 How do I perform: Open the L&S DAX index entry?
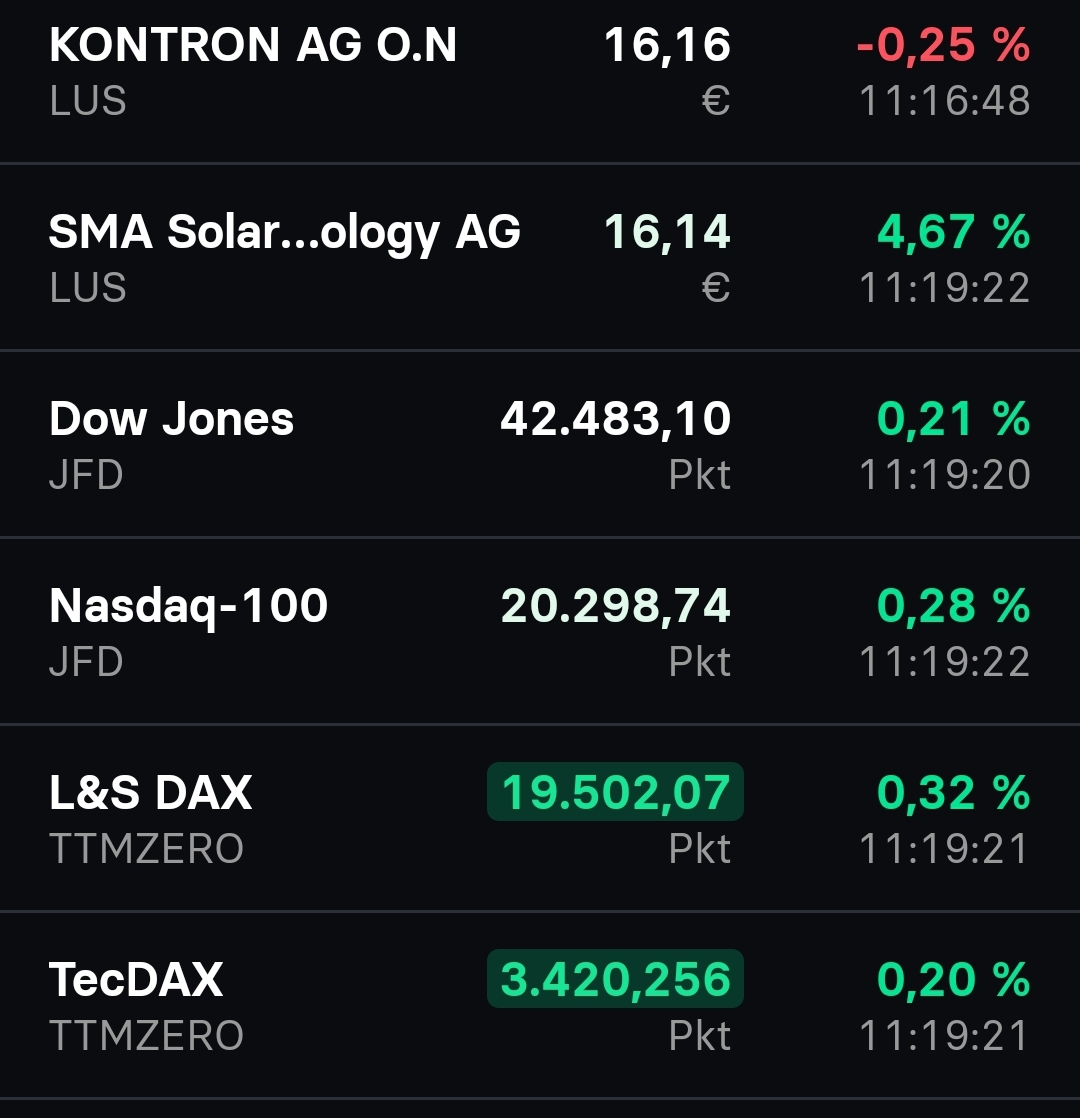(150, 792)
